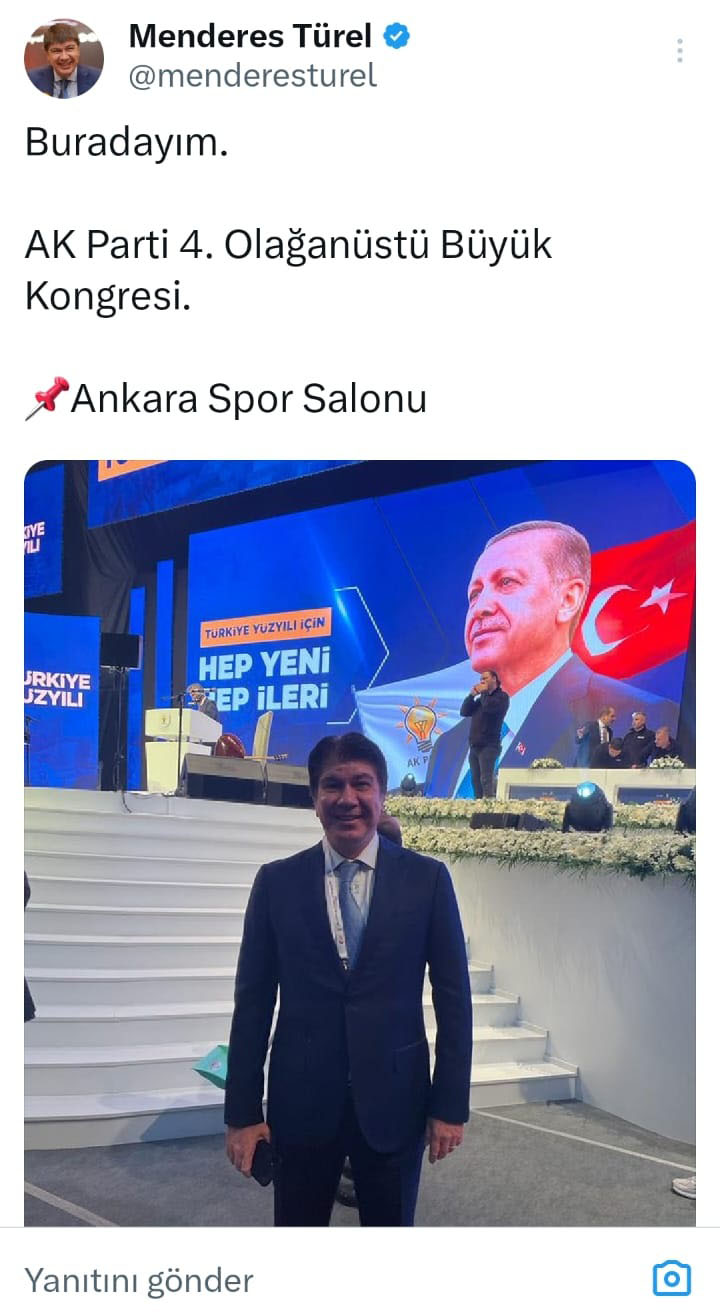The width and height of the screenshot is (720, 1312).
Task: Open Menderes Türel's profile picture
Action: pos(64,58)
